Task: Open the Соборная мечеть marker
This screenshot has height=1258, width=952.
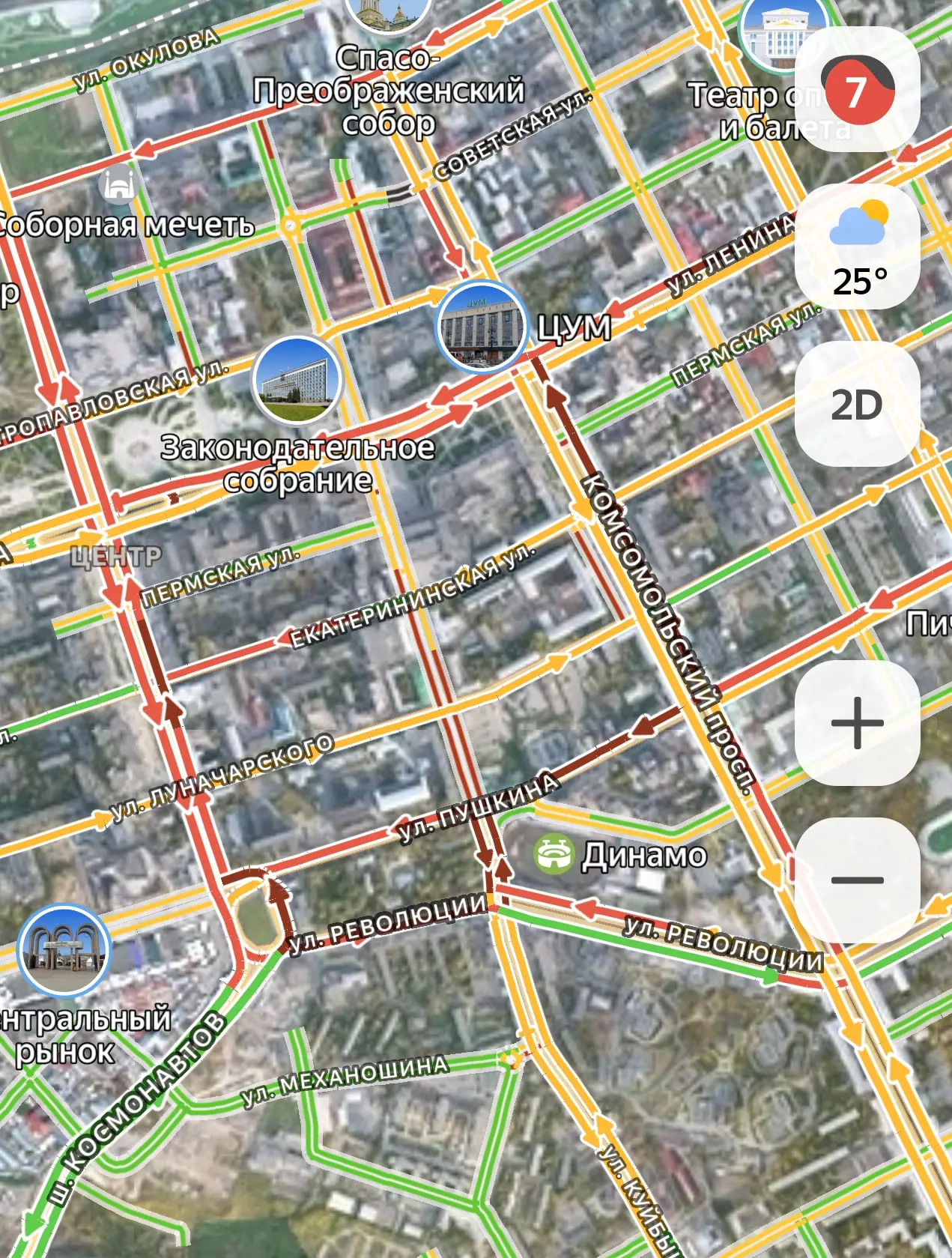Action: coord(119,186)
